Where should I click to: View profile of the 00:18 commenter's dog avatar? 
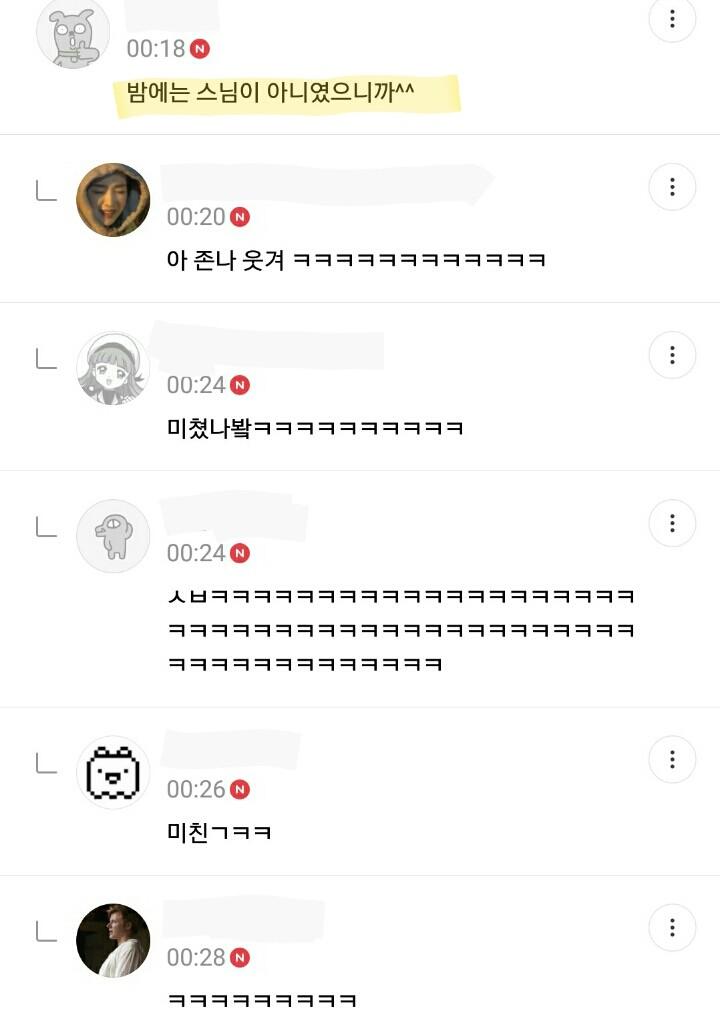(x=73, y=32)
